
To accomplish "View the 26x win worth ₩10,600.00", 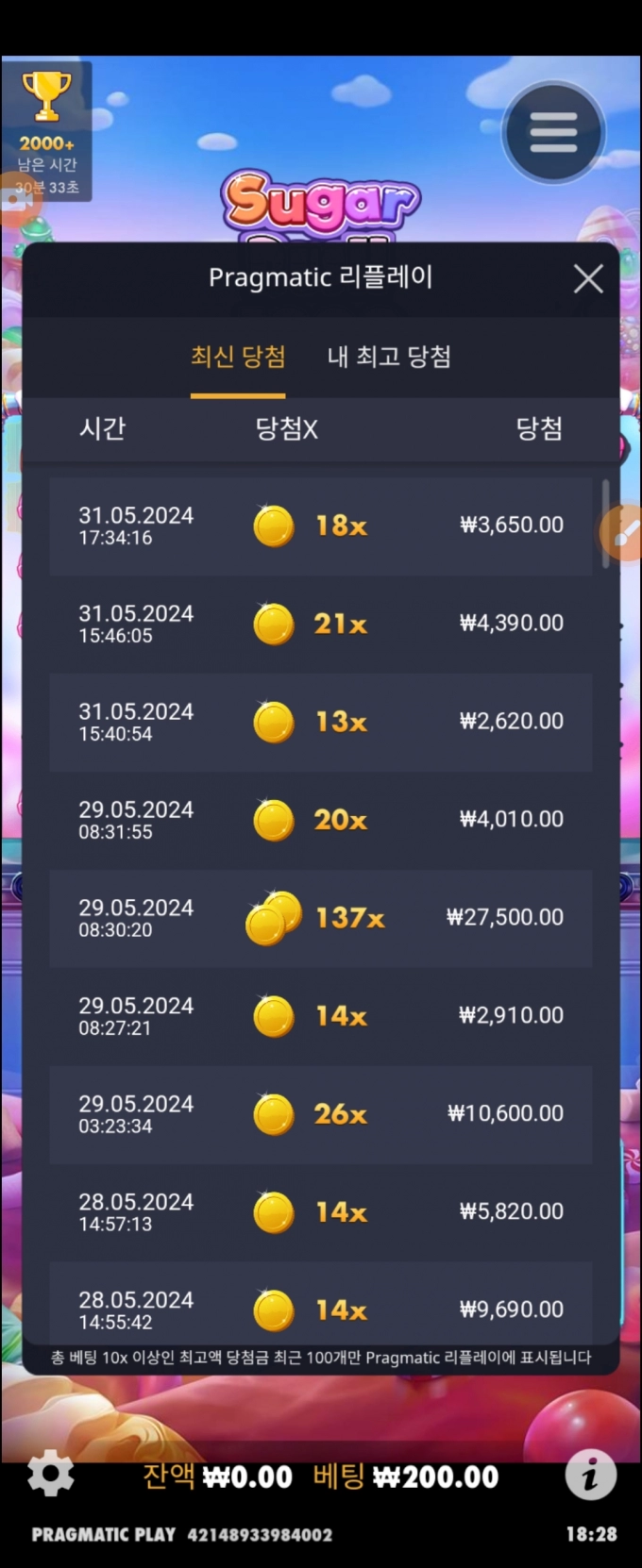I will tap(321, 1114).
